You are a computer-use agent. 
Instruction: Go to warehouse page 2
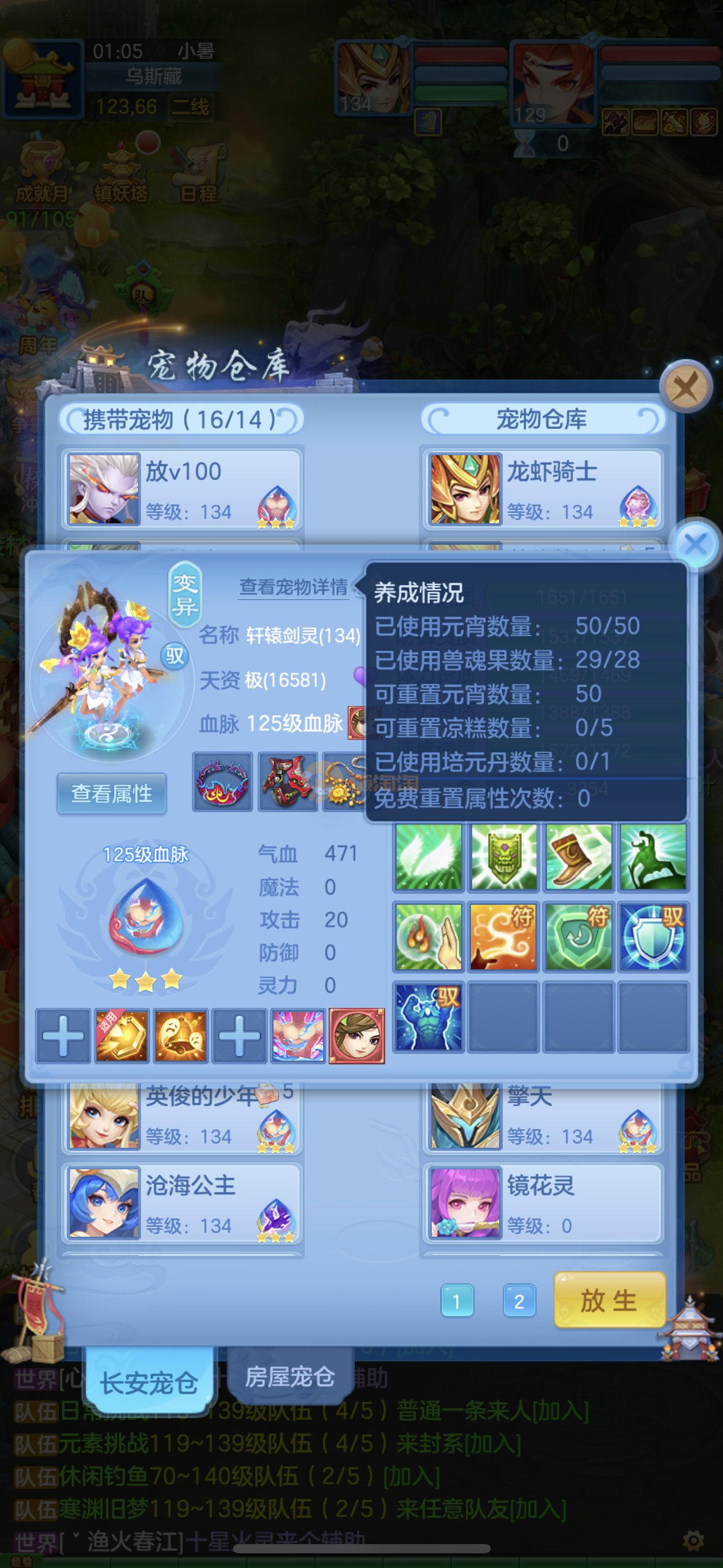[519, 1301]
